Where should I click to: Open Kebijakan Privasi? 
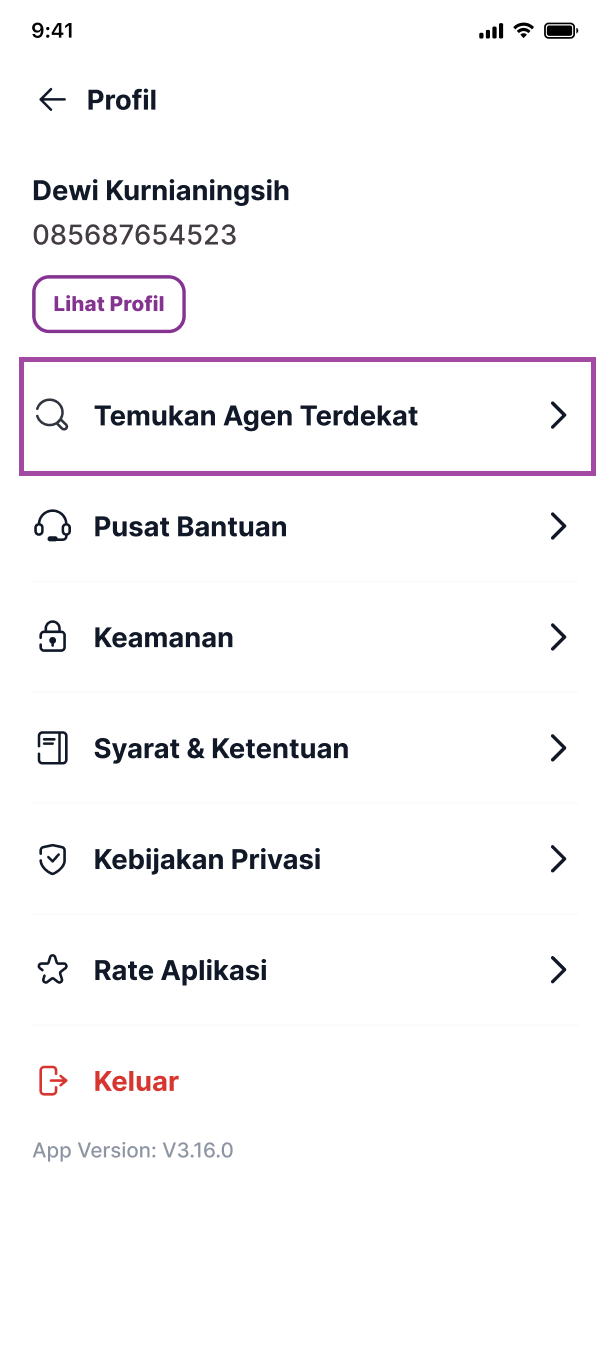pos(305,860)
